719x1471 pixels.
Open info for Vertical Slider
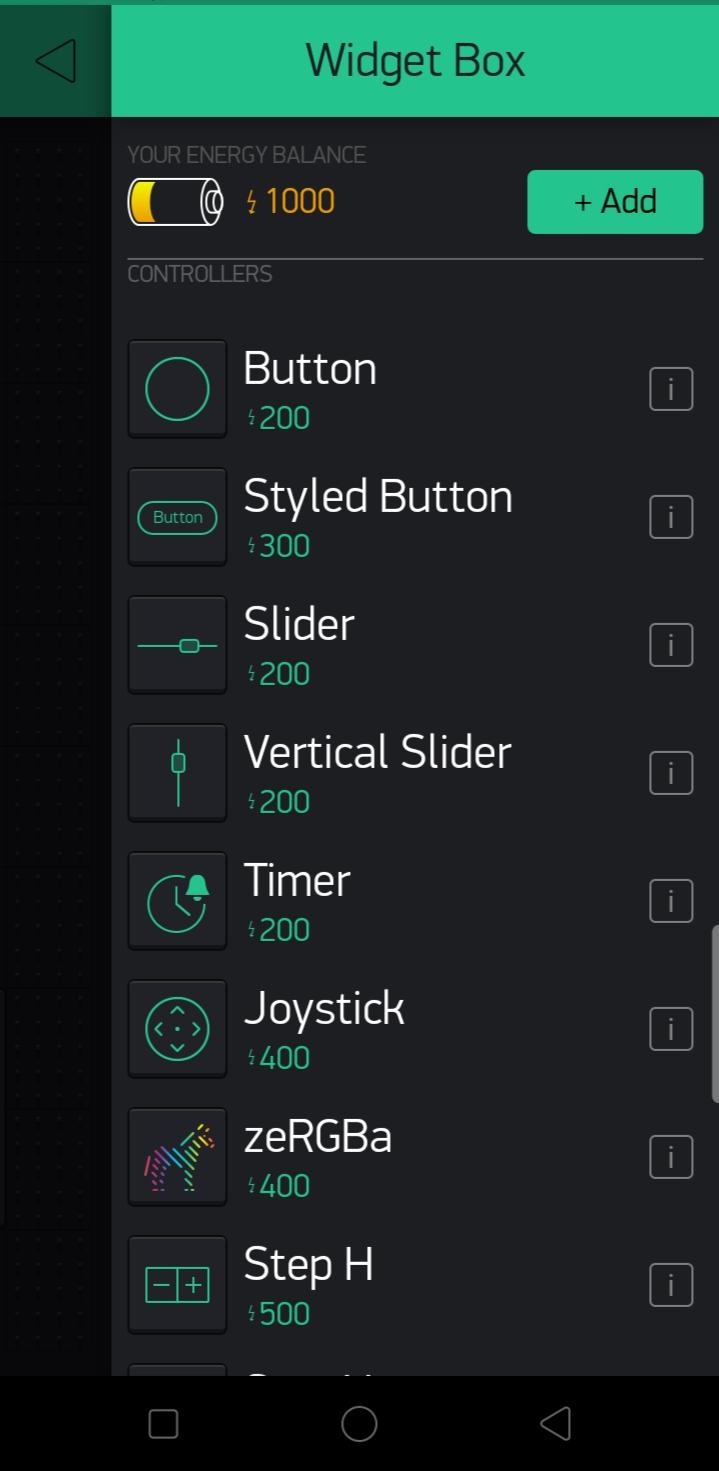(671, 773)
